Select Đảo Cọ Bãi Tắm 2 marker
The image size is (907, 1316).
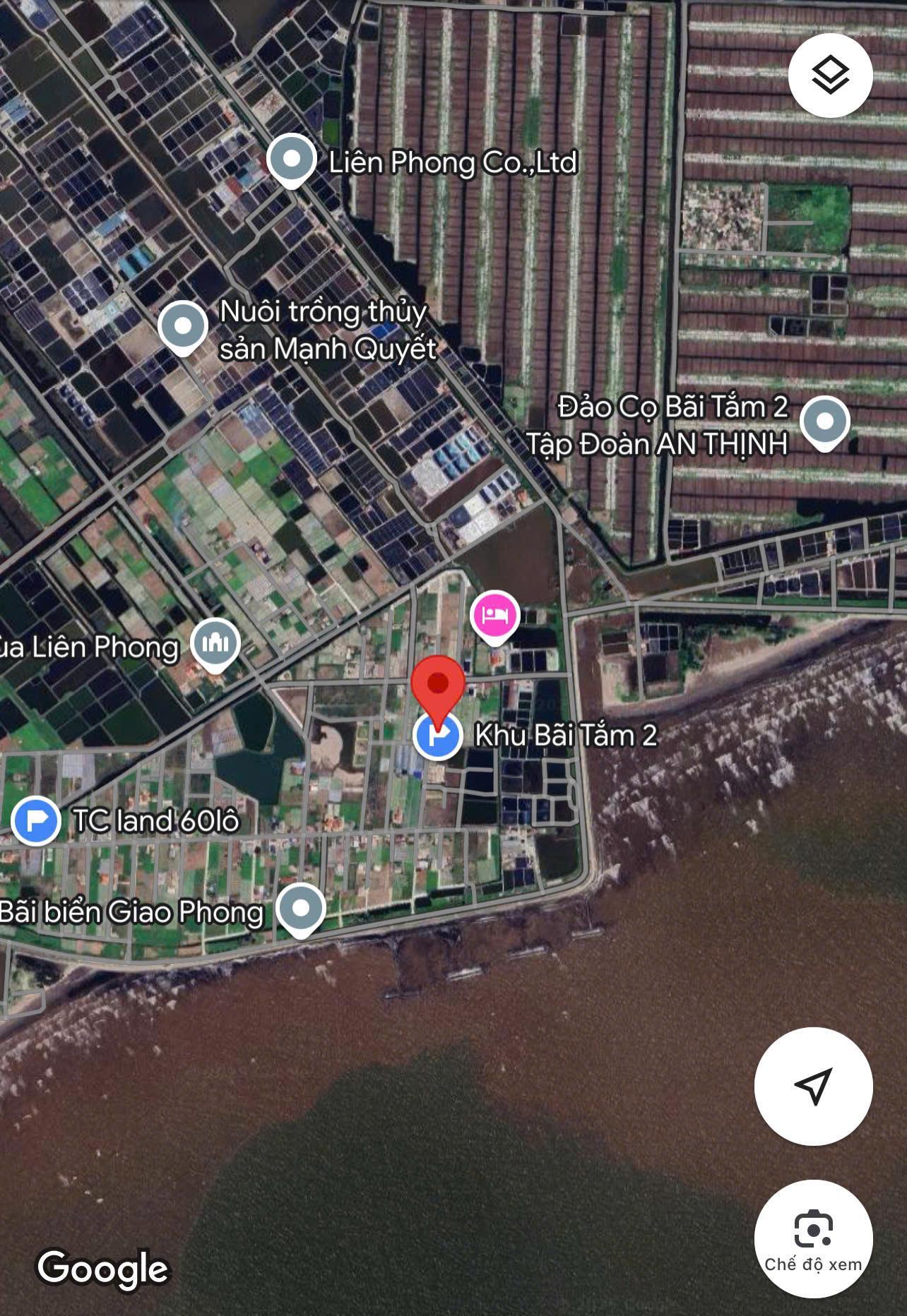click(x=824, y=421)
